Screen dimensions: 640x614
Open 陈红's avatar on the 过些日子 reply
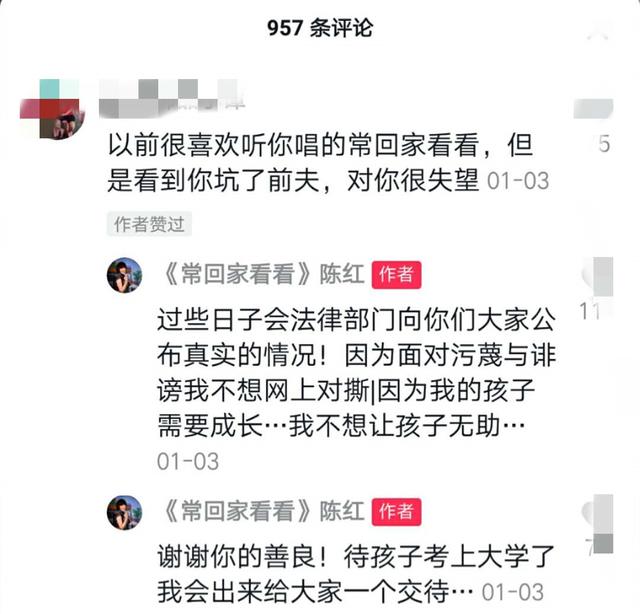pos(124,274)
